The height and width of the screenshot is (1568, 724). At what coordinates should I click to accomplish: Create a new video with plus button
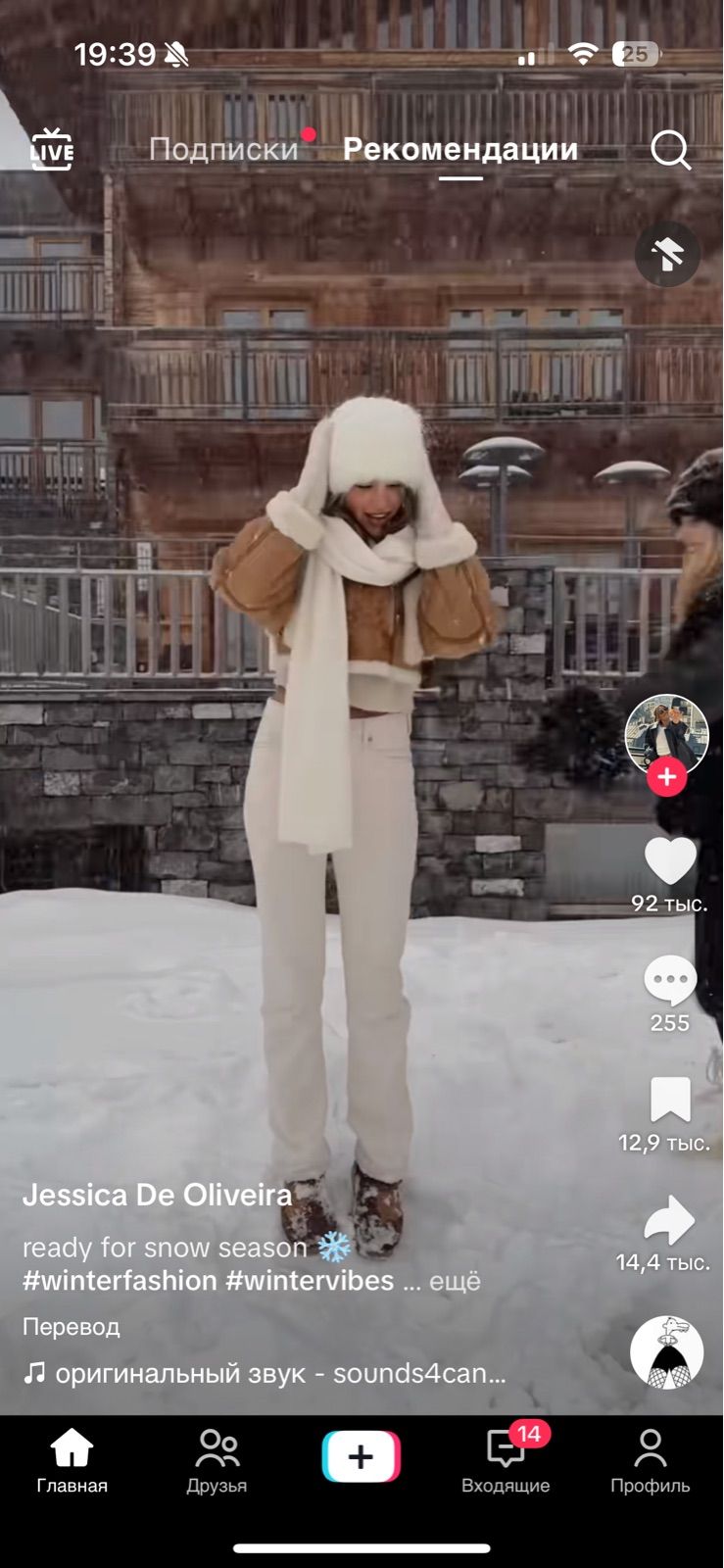coord(361,1456)
